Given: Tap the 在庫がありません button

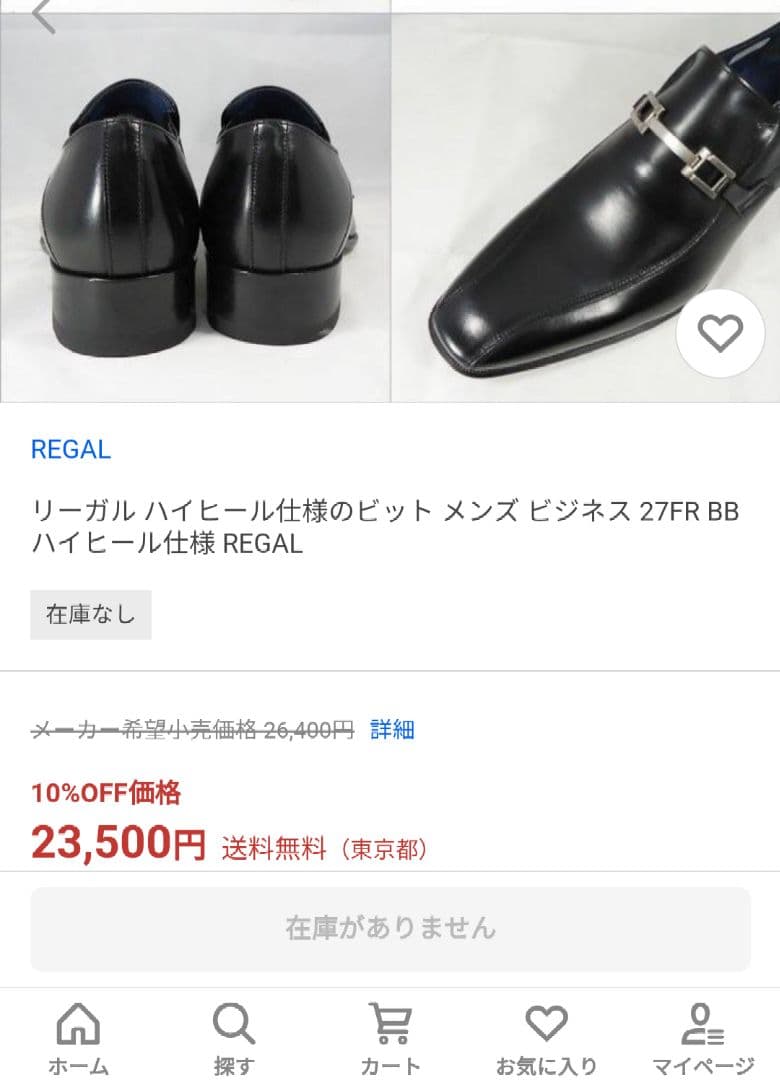Looking at the screenshot, I should pos(390,928).
